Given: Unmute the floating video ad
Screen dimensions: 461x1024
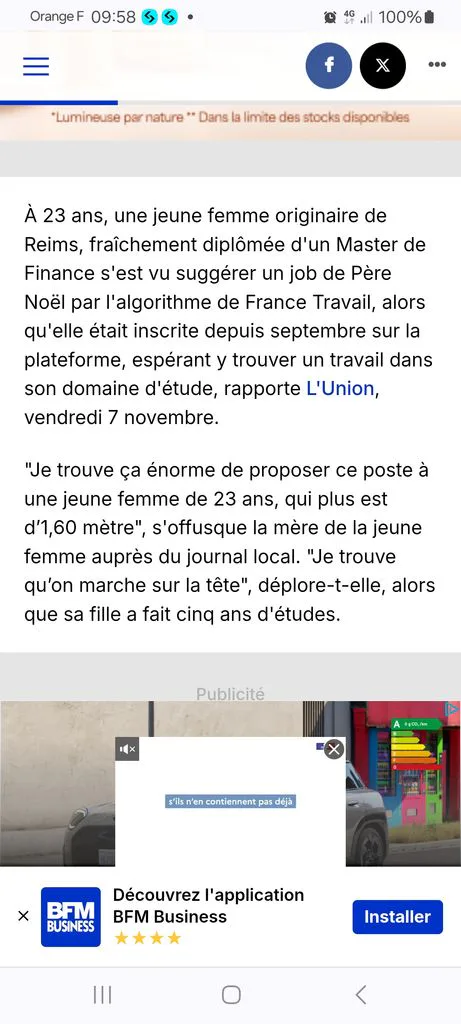Looking at the screenshot, I should (x=127, y=749).
